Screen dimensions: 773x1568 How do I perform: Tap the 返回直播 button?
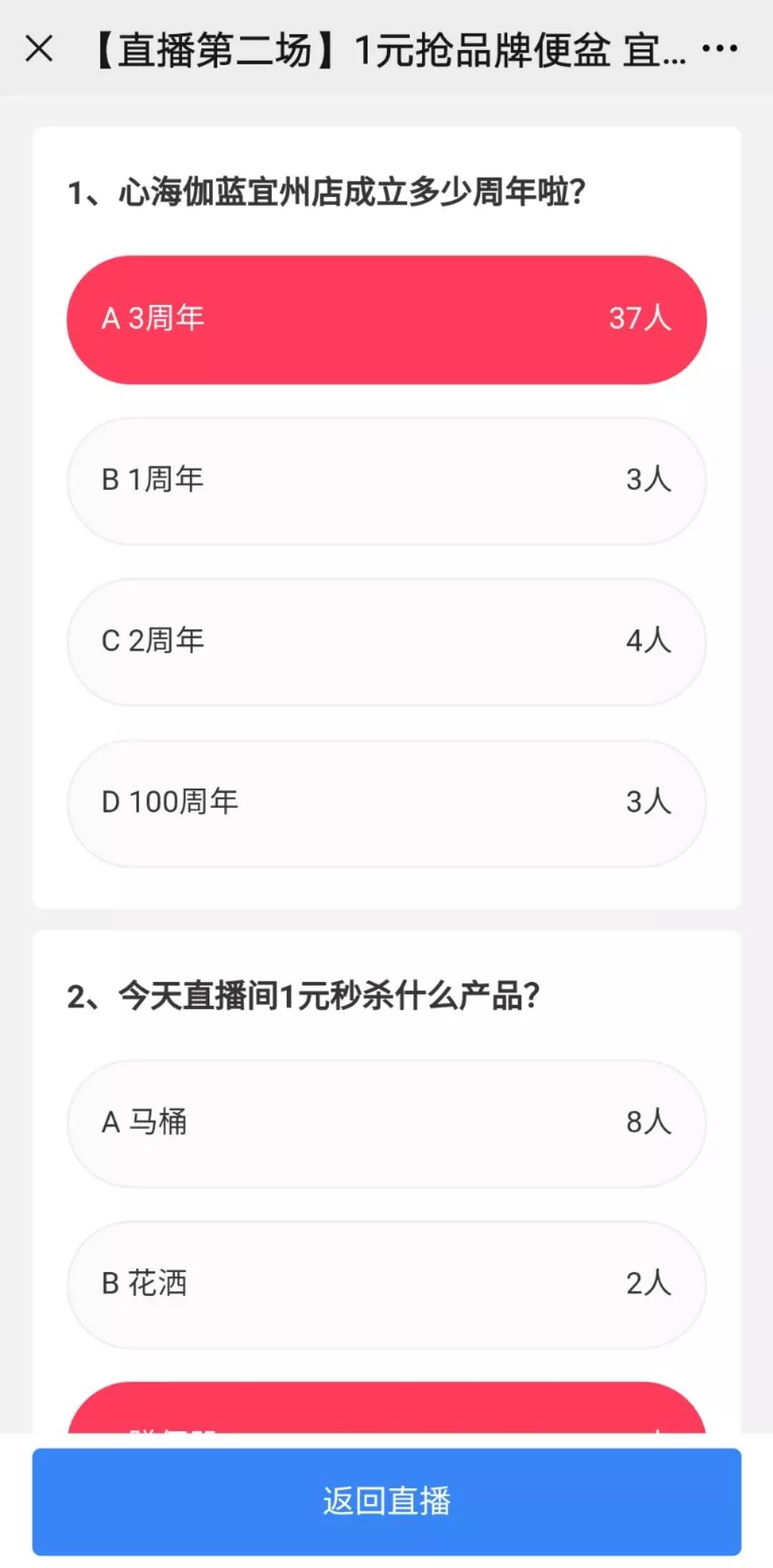coord(386,1501)
